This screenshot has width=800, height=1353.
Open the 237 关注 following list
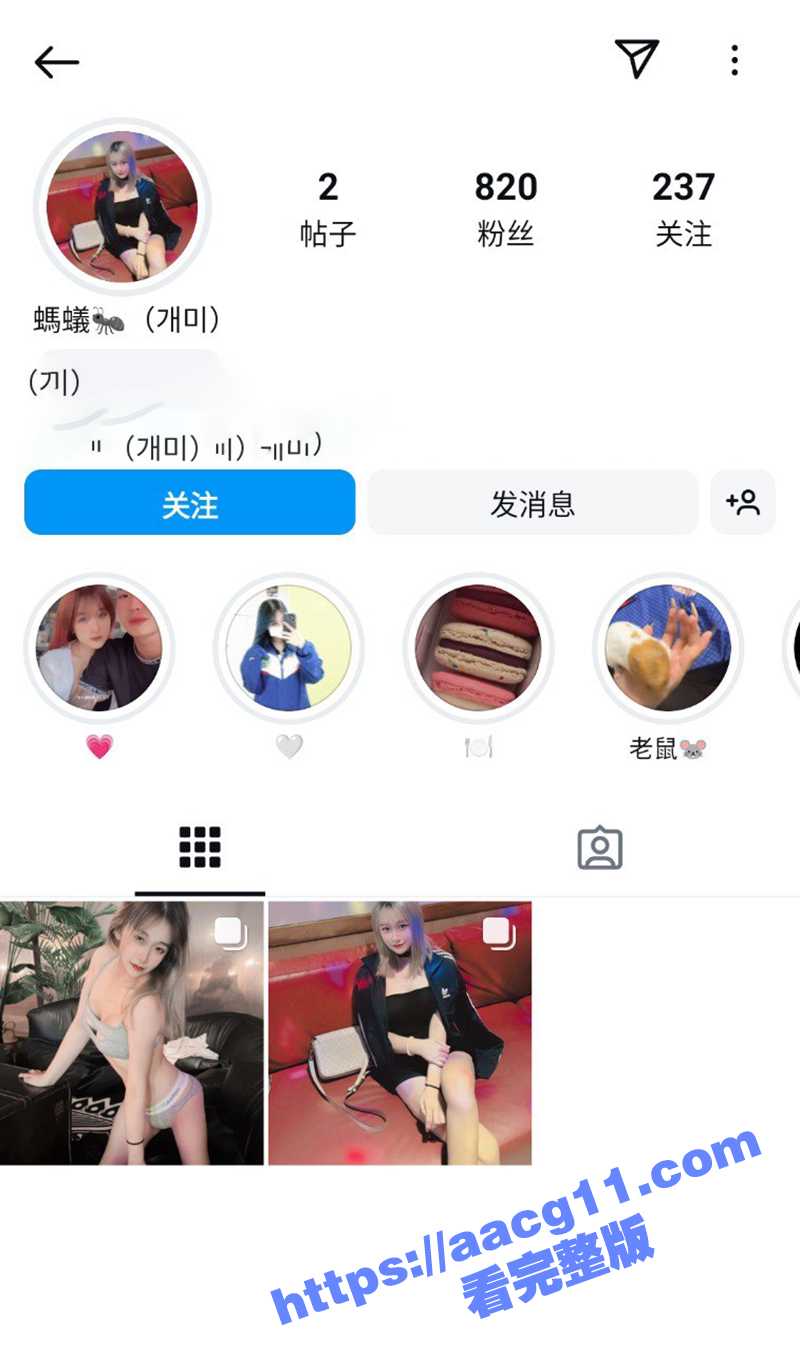(x=683, y=207)
